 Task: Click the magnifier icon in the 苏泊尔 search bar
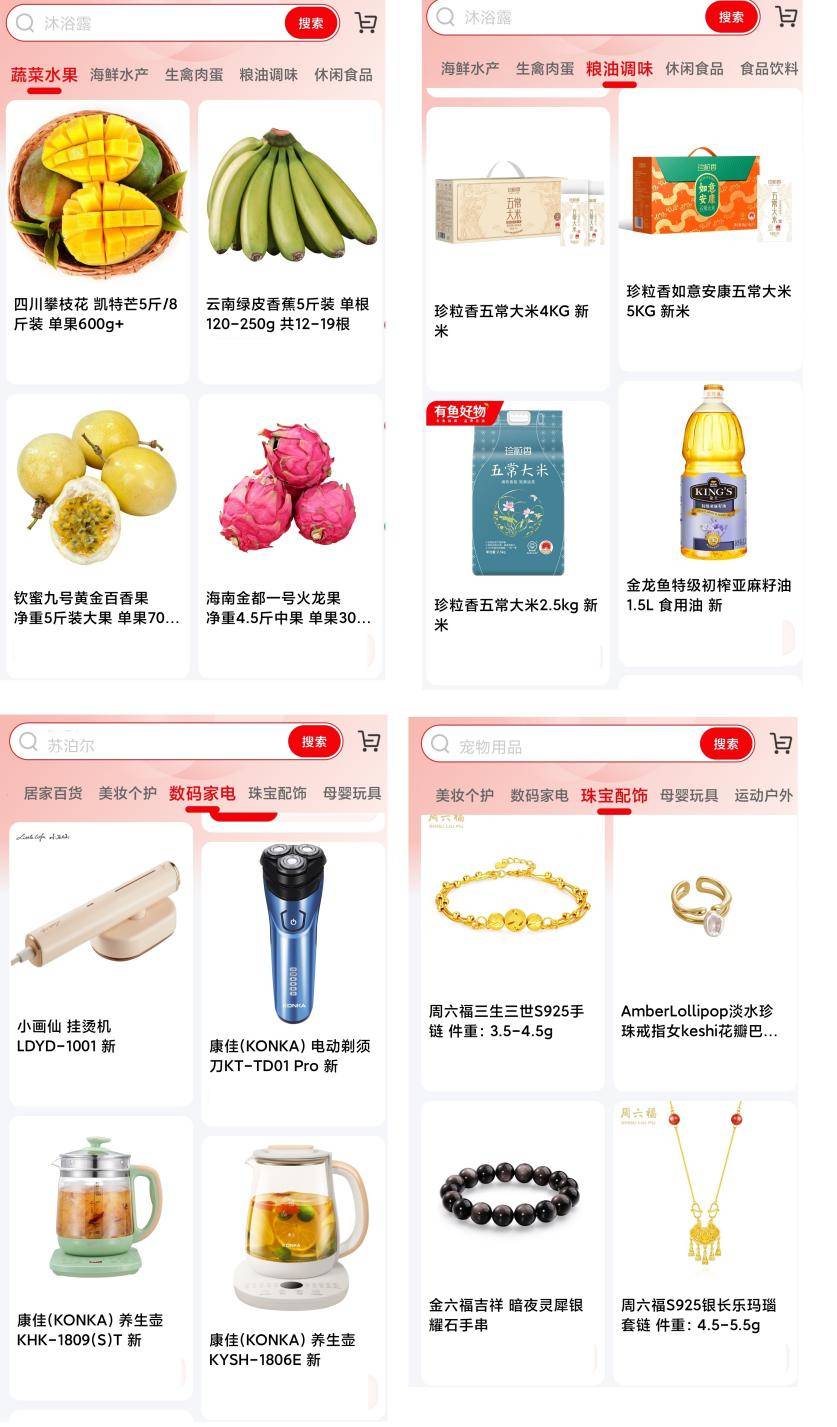30,743
